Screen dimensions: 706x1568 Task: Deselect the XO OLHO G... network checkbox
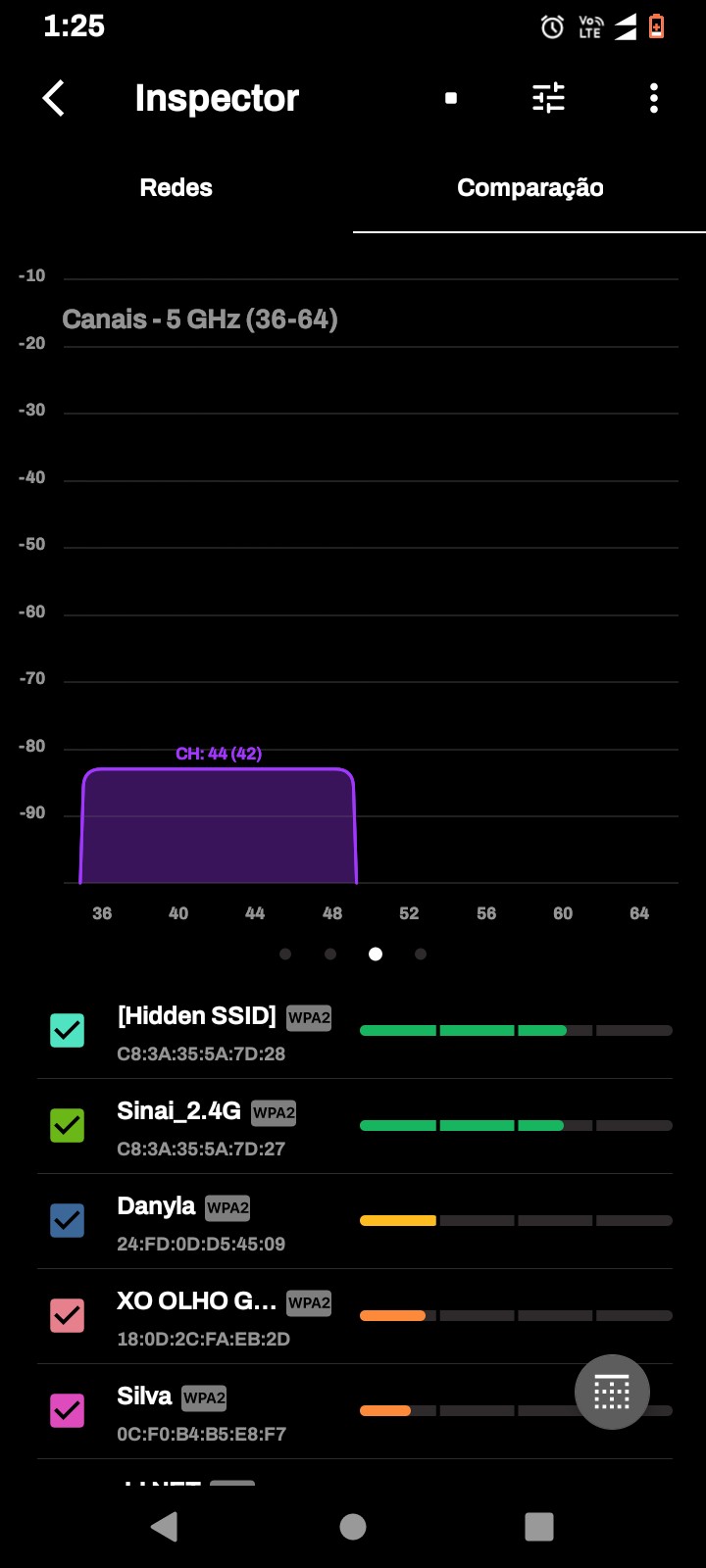[x=68, y=1315]
